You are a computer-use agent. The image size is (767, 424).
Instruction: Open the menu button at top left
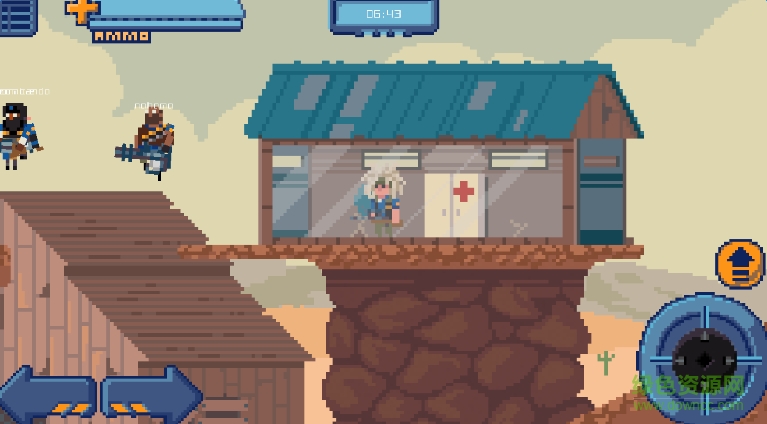16,17
